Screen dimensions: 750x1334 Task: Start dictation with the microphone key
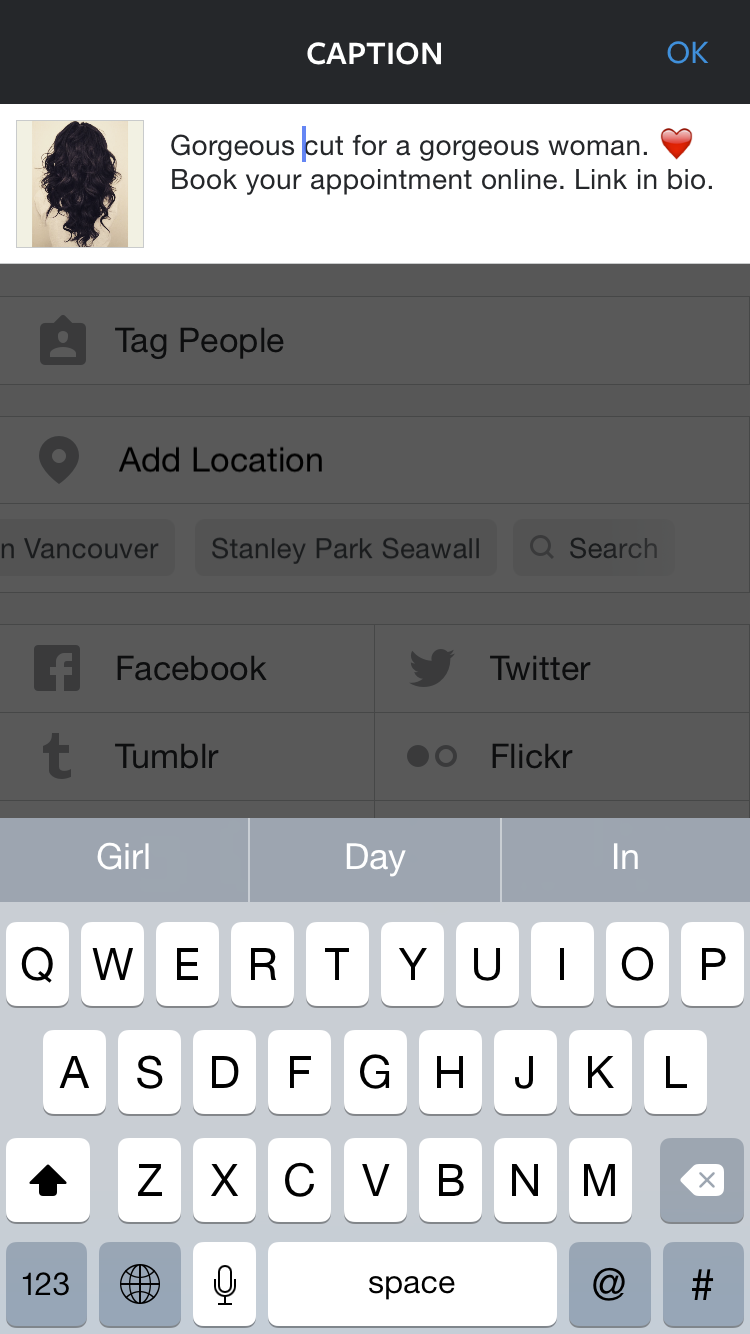click(225, 1284)
